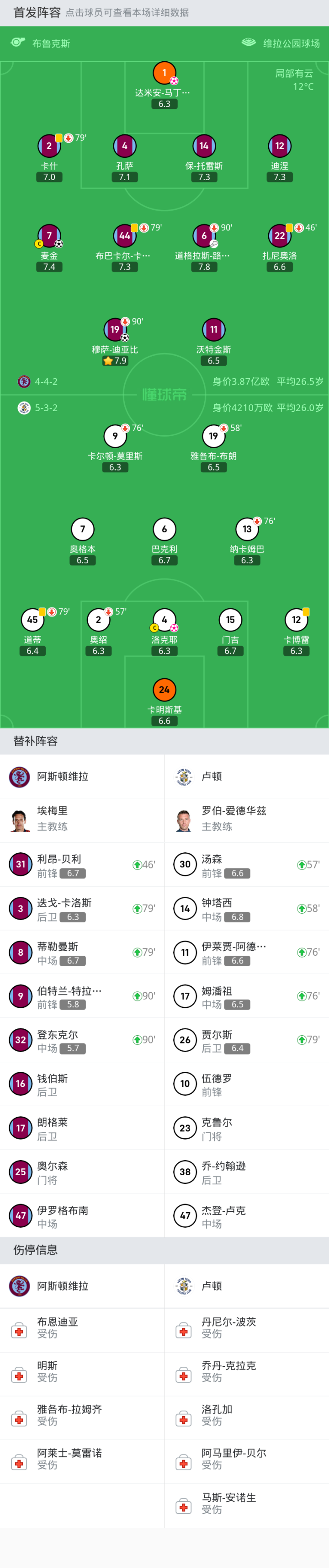Select Luton captain 洛克耶
This screenshot has height=1568, width=329.
coord(164,620)
